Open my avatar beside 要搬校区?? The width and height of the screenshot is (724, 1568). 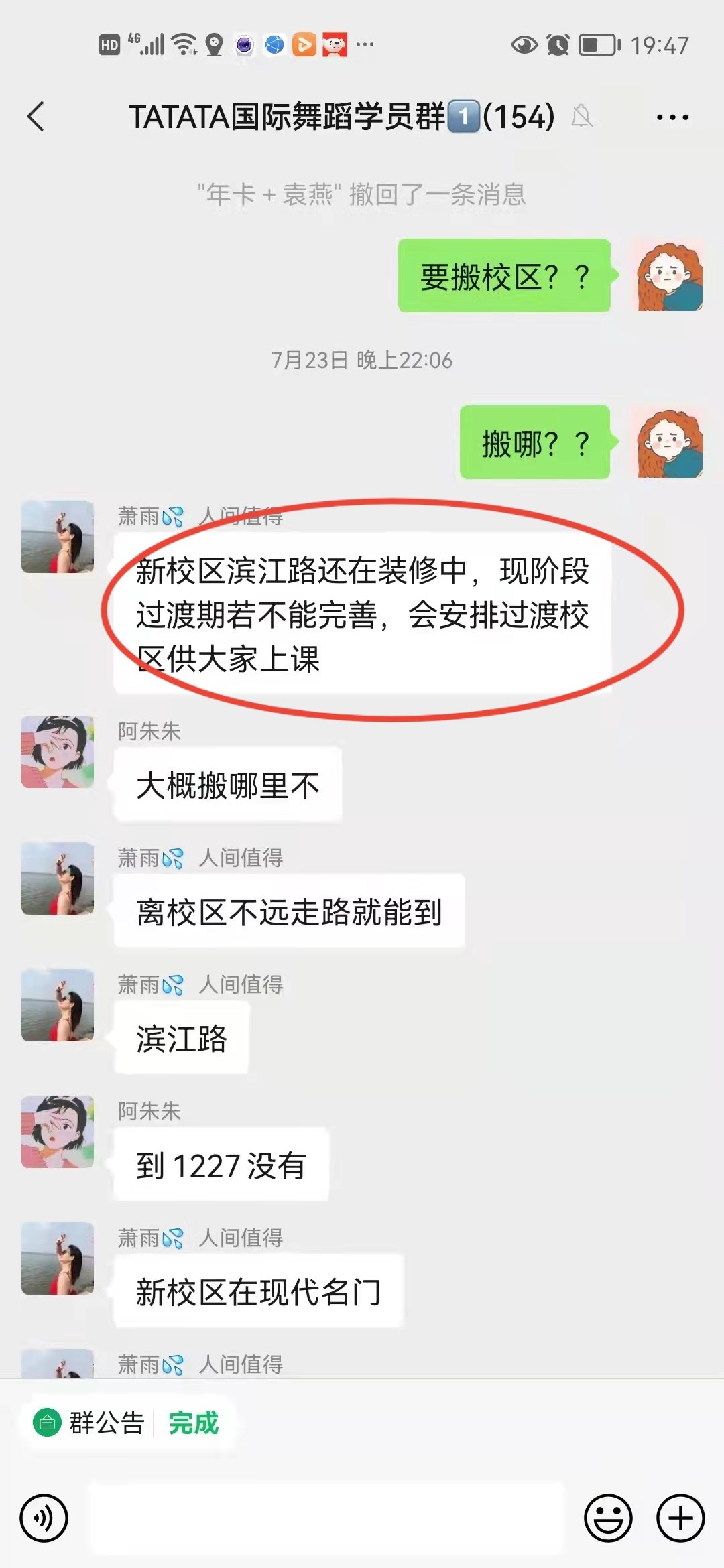(x=669, y=276)
